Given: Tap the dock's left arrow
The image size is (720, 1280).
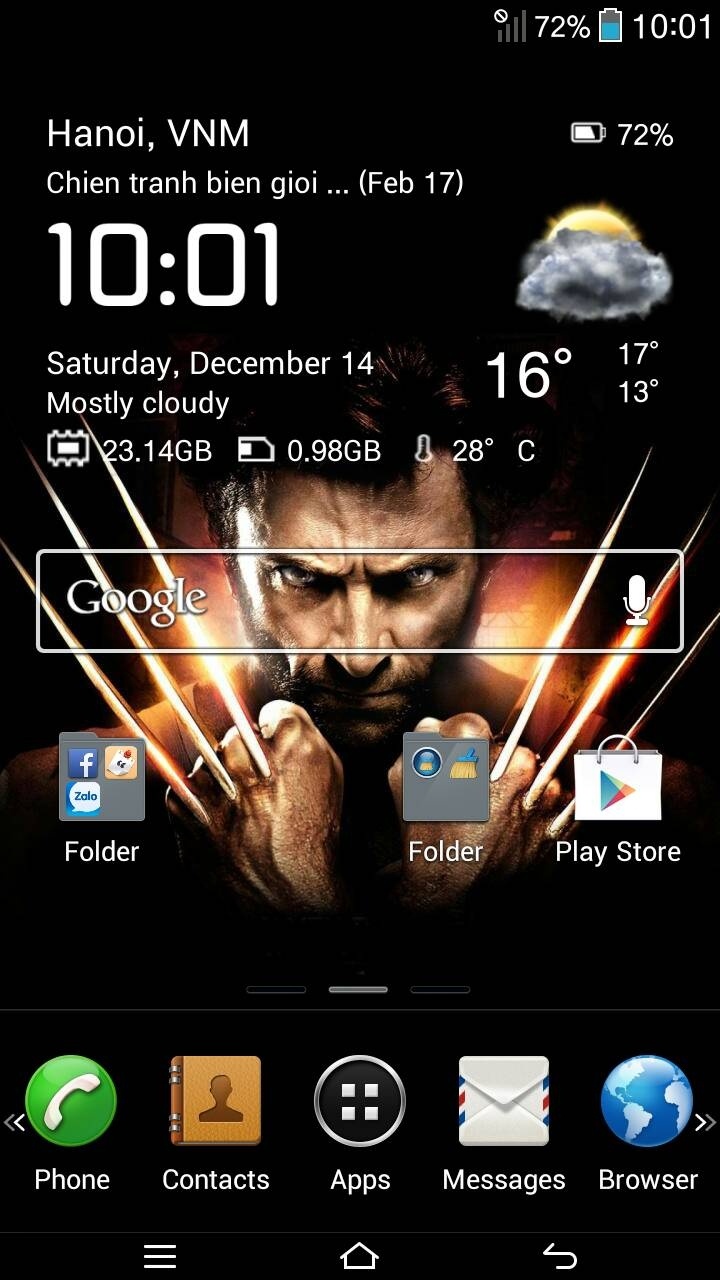Looking at the screenshot, I should tap(14, 1122).
